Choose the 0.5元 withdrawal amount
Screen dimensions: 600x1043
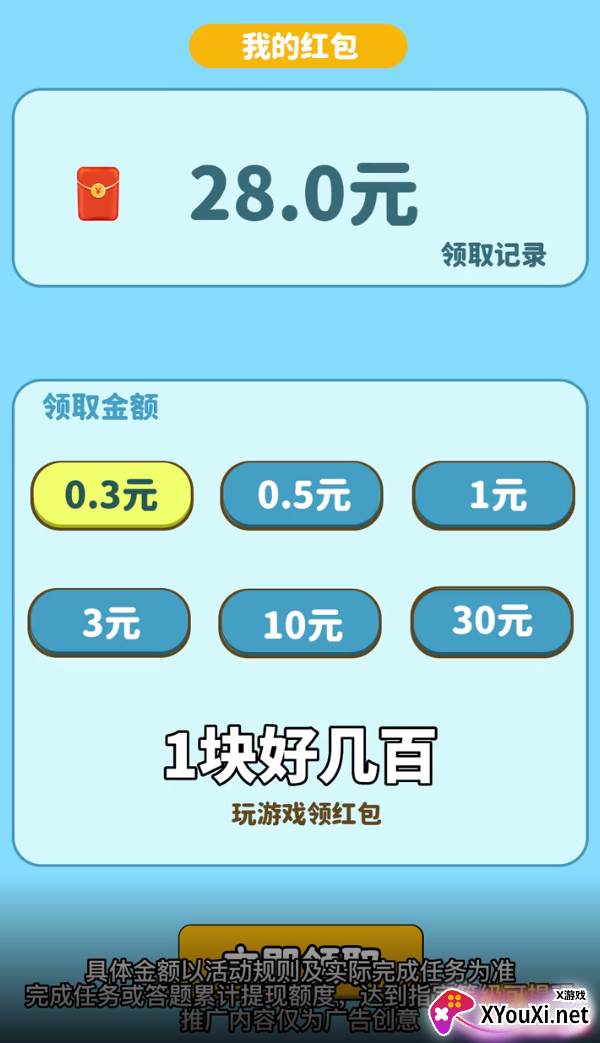(302, 496)
